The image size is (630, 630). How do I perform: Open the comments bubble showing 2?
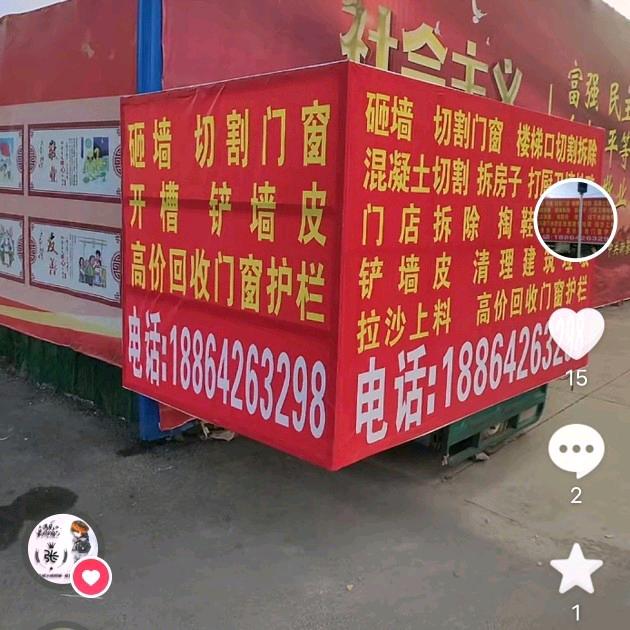tap(576, 451)
